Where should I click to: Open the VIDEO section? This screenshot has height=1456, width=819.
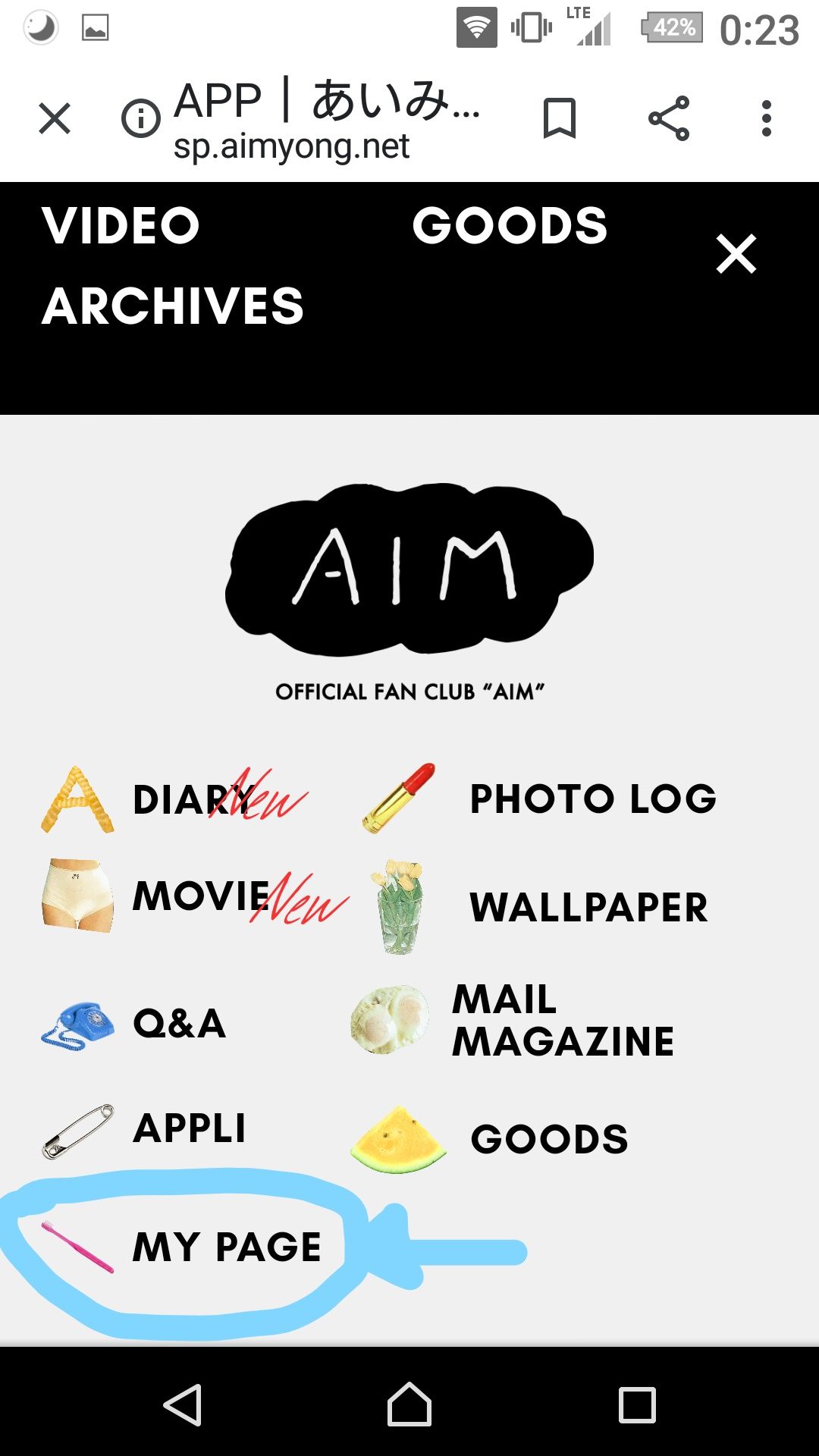[x=121, y=226]
